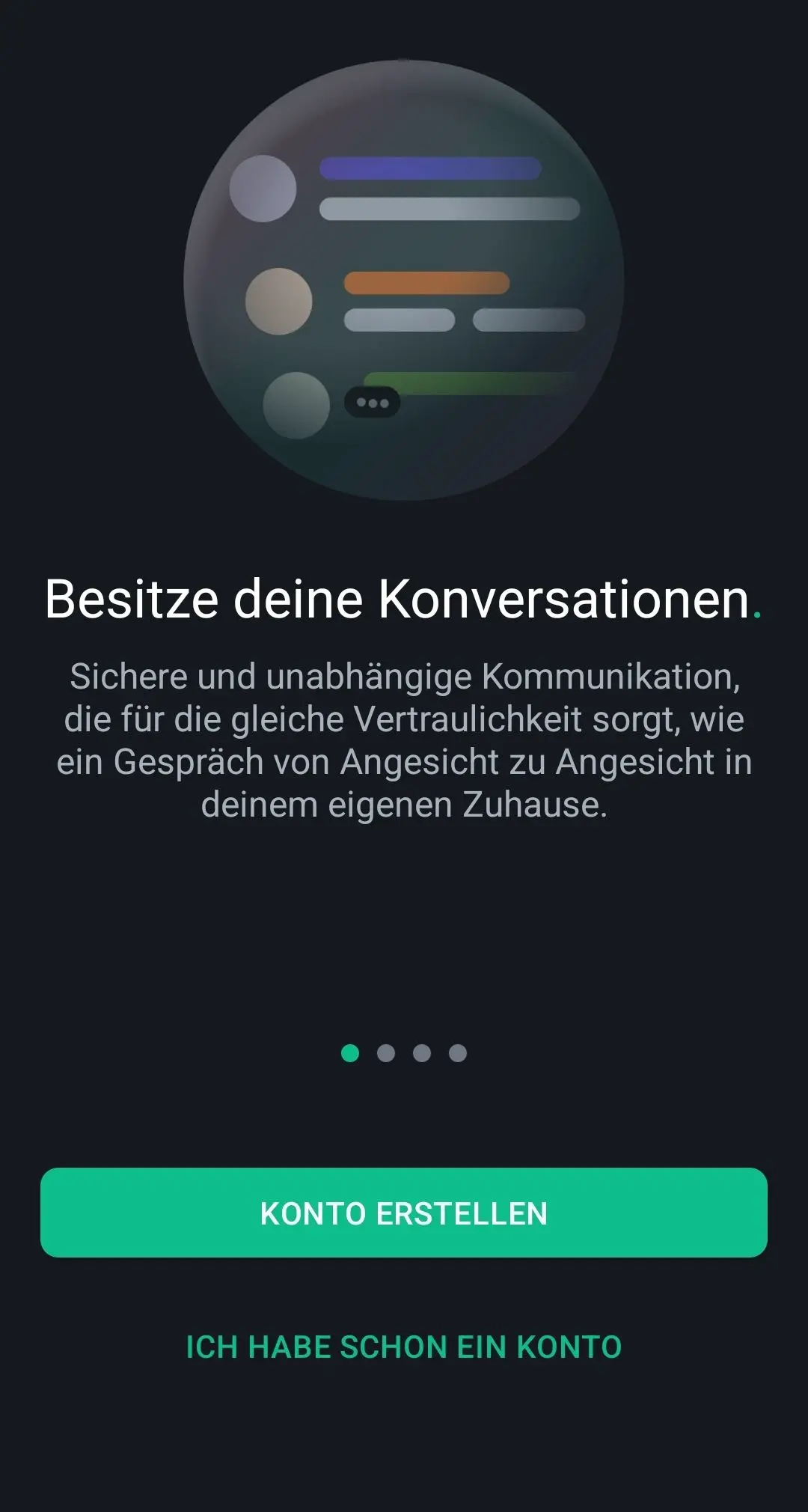Select the first active page indicator dot
Image resolution: width=808 pixels, height=1512 pixels.
click(349, 1052)
